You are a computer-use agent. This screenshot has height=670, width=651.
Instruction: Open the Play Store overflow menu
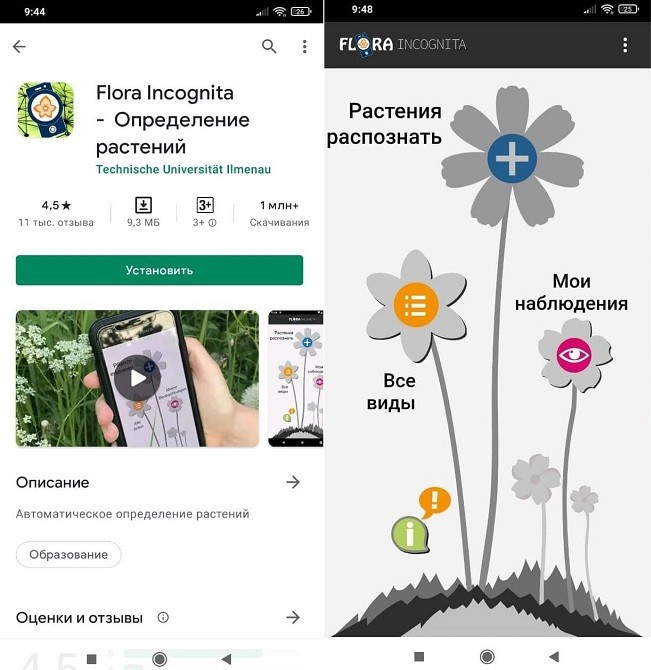click(304, 47)
